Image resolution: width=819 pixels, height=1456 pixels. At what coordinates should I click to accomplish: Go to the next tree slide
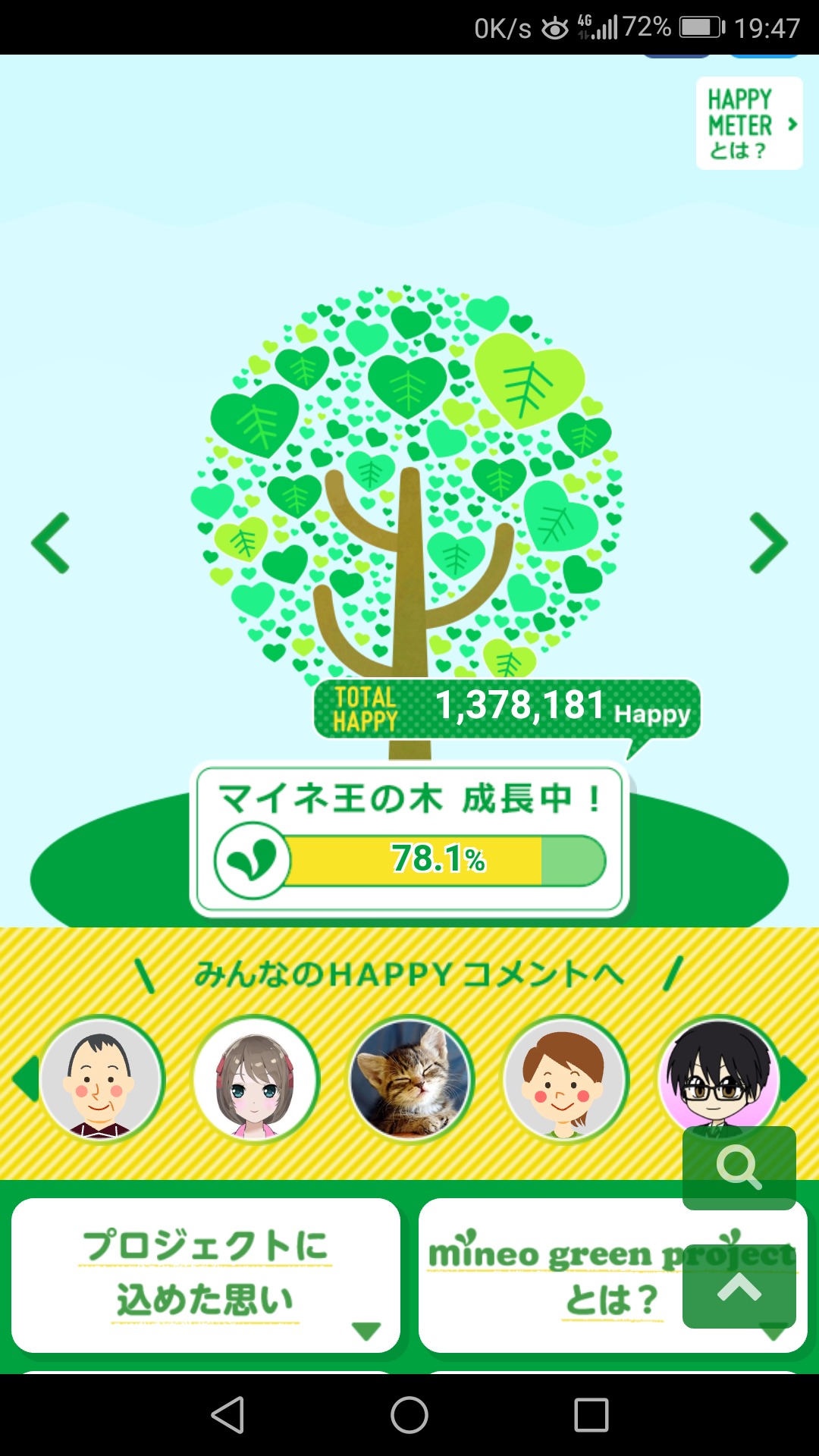pos(768,543)
